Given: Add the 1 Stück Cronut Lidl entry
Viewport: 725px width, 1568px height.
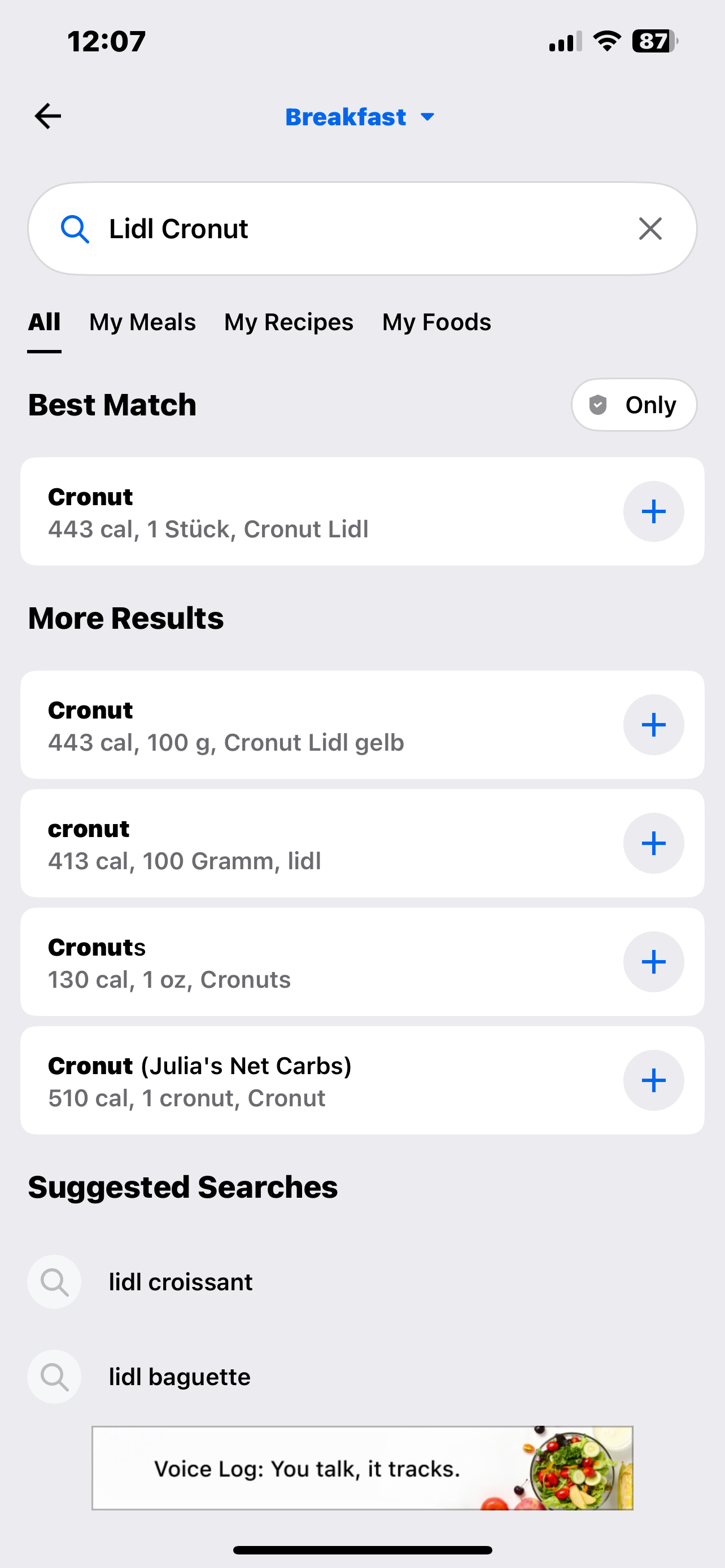Looking at the screenshot, I should click(x=653, y=511).
